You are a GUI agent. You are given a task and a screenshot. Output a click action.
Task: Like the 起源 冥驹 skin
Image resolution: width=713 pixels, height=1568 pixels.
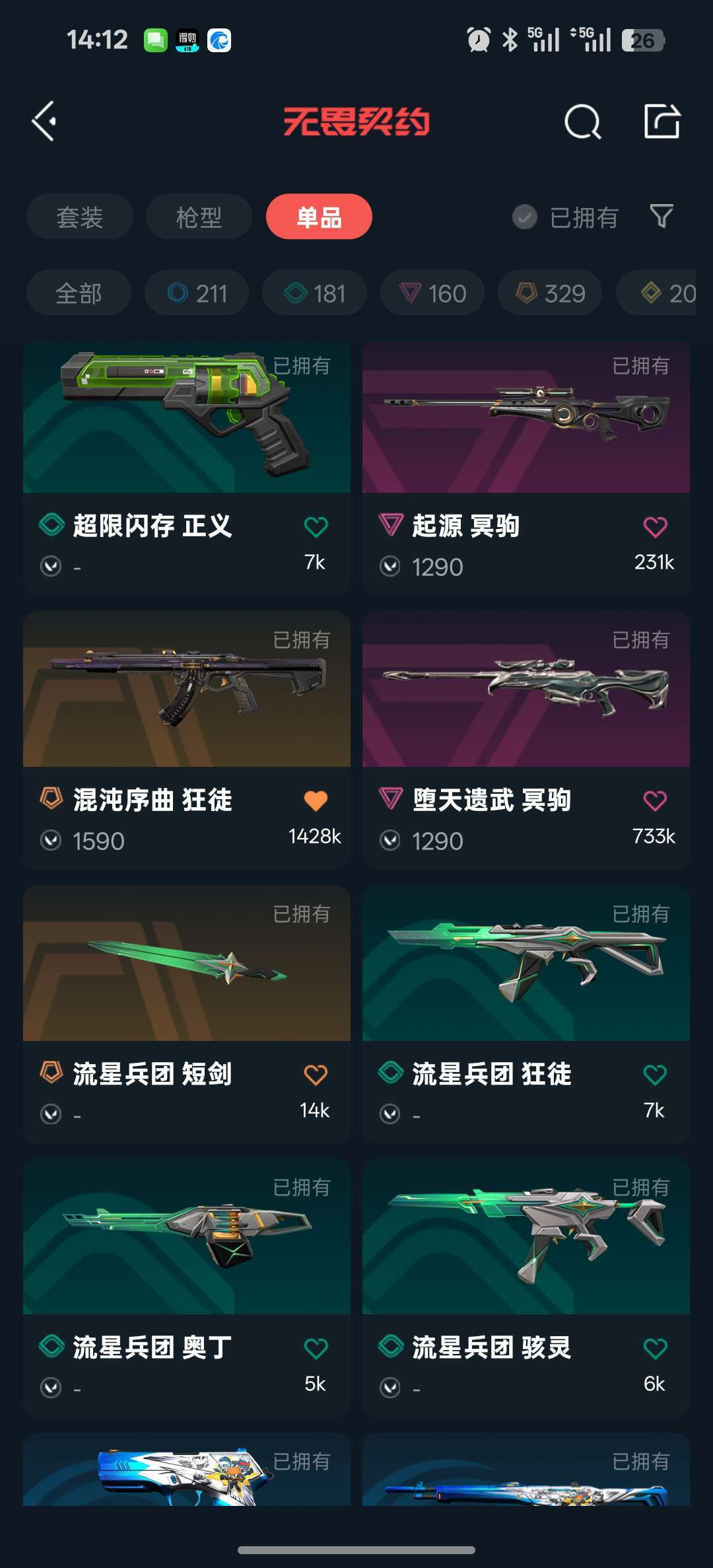coord(655,526)
